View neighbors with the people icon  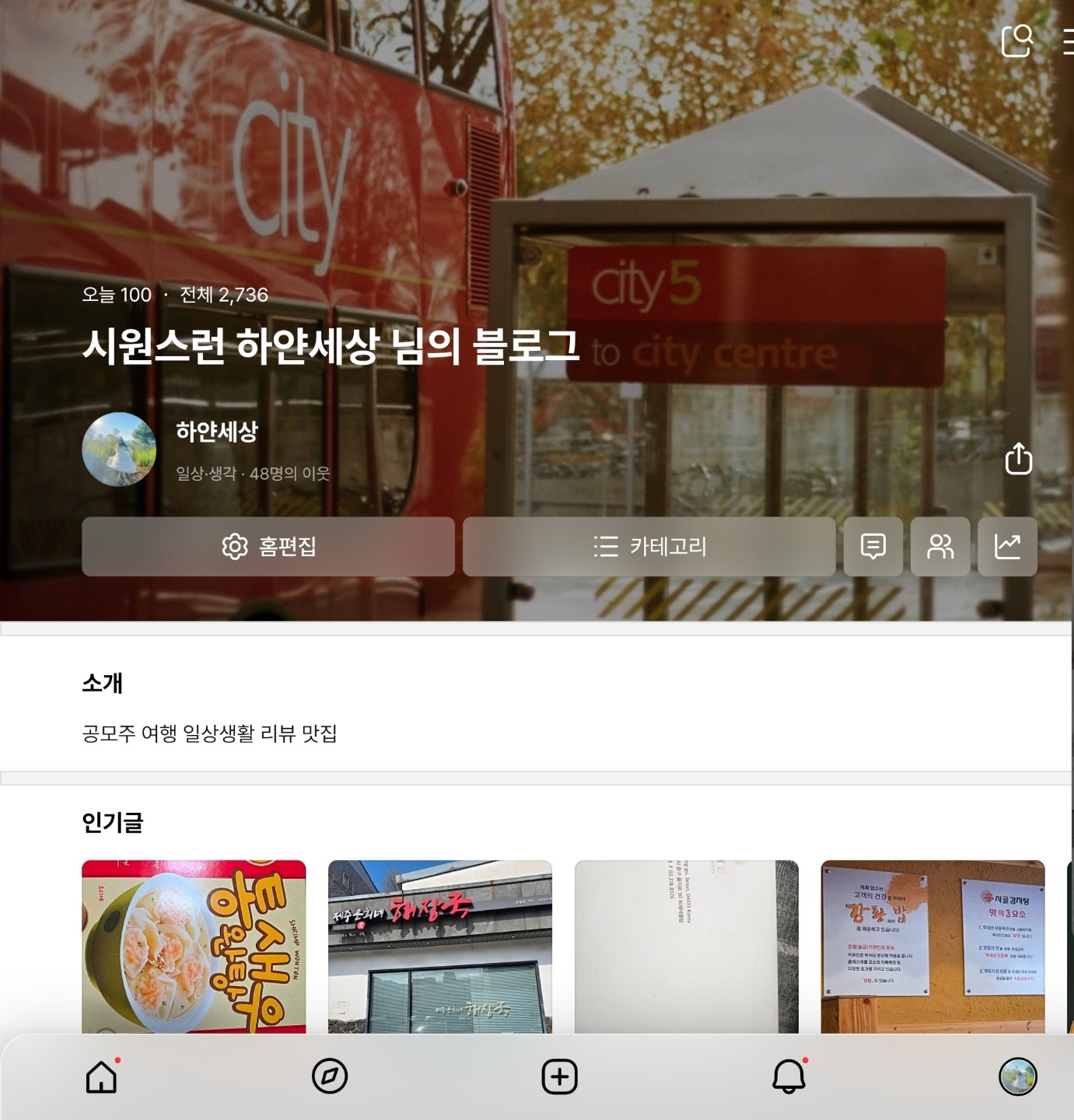click(x=940, y=548)
